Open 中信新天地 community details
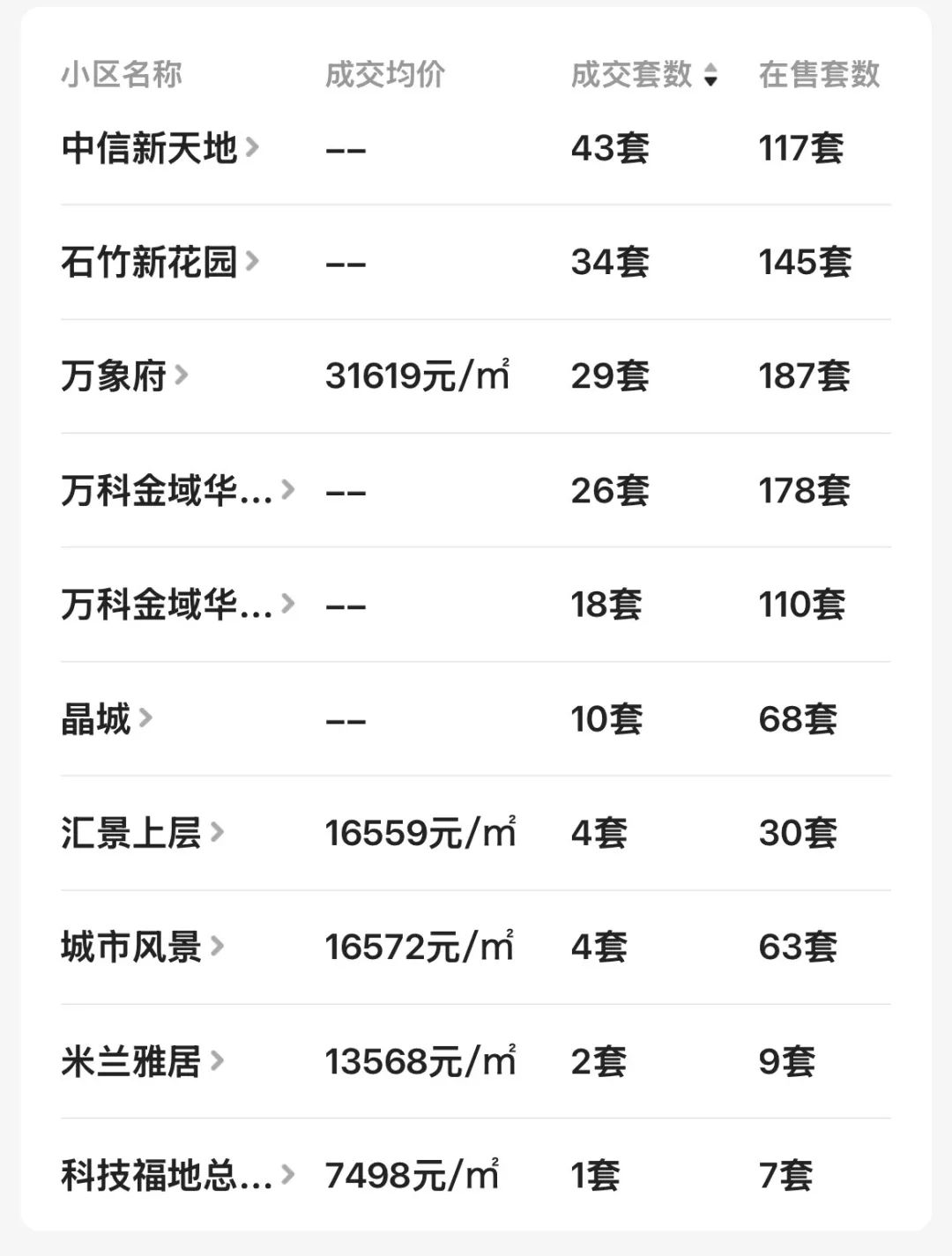Image resolution: width=952 pixels, height=1256 pixels. (160, 148)
